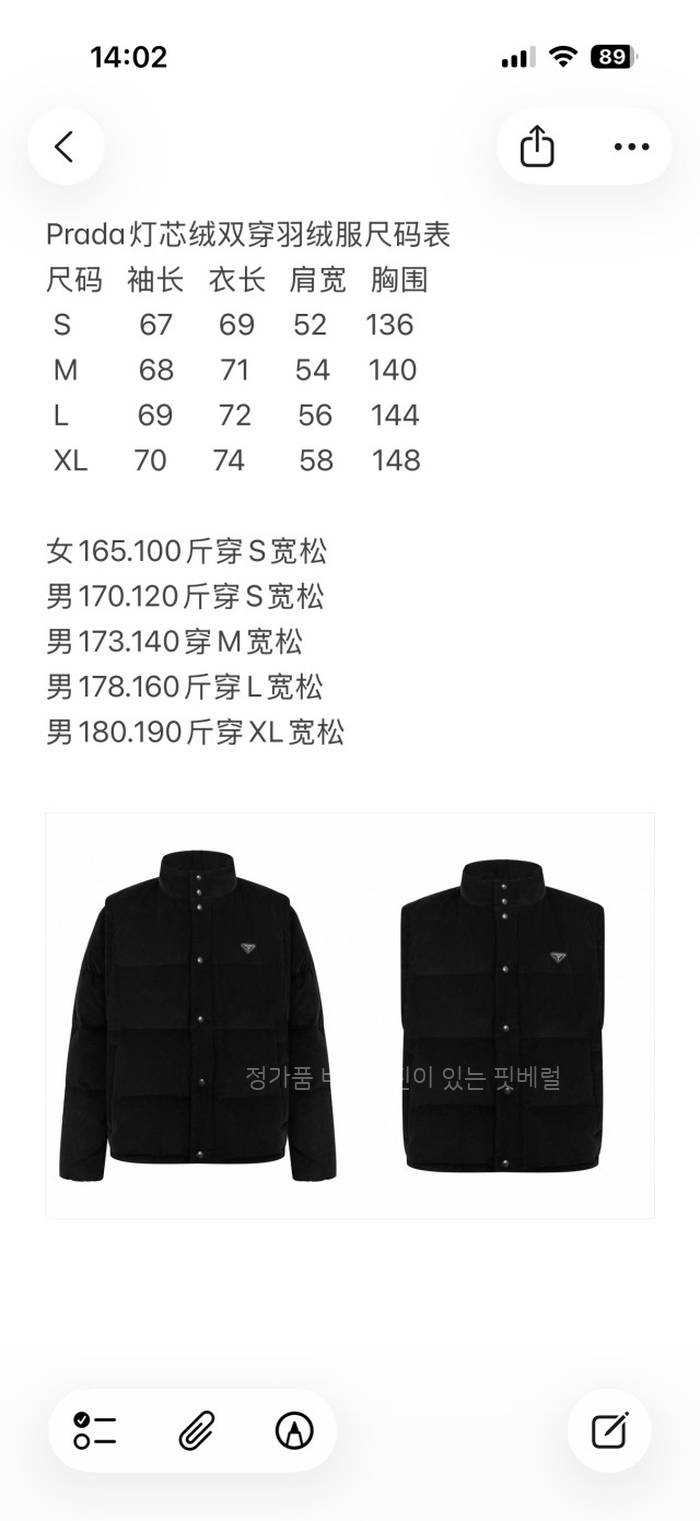
Task: Attach a file with the paperclip
Action: point(196,1430)
